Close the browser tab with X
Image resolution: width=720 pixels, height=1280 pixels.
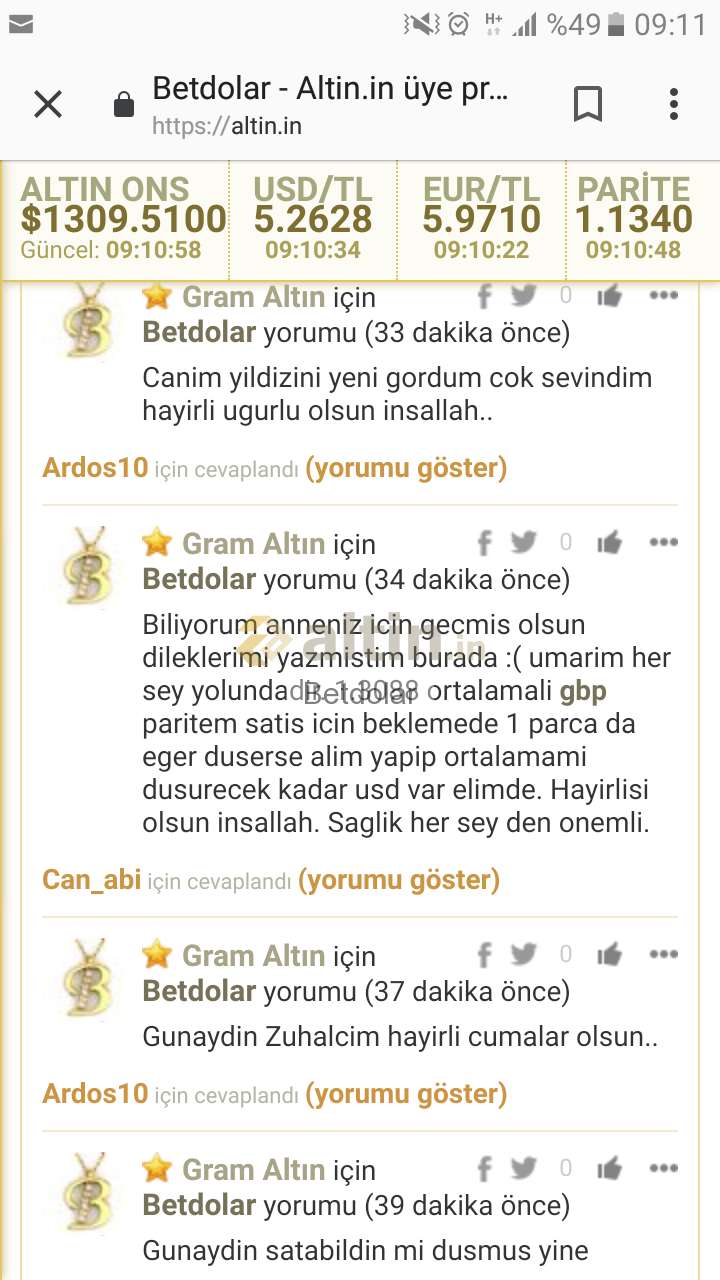(x=48, y=104)
